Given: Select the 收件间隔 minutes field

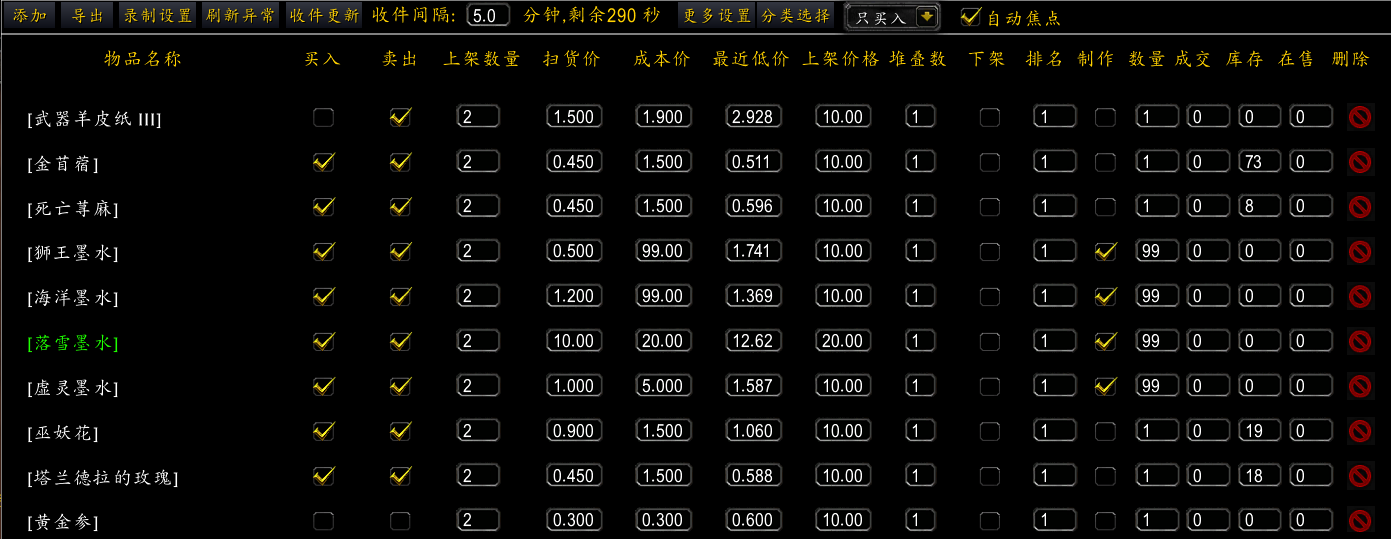Looking at the screenshot, I should (x=488, y=16).
